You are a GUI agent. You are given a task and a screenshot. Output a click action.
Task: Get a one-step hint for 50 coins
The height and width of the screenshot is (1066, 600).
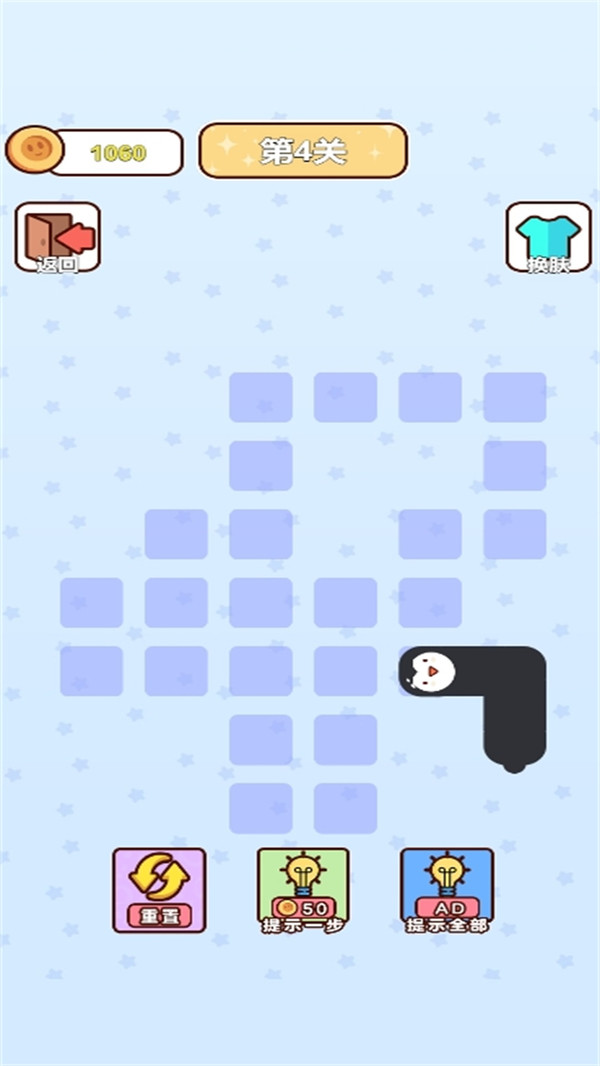(x=303, y=890)
